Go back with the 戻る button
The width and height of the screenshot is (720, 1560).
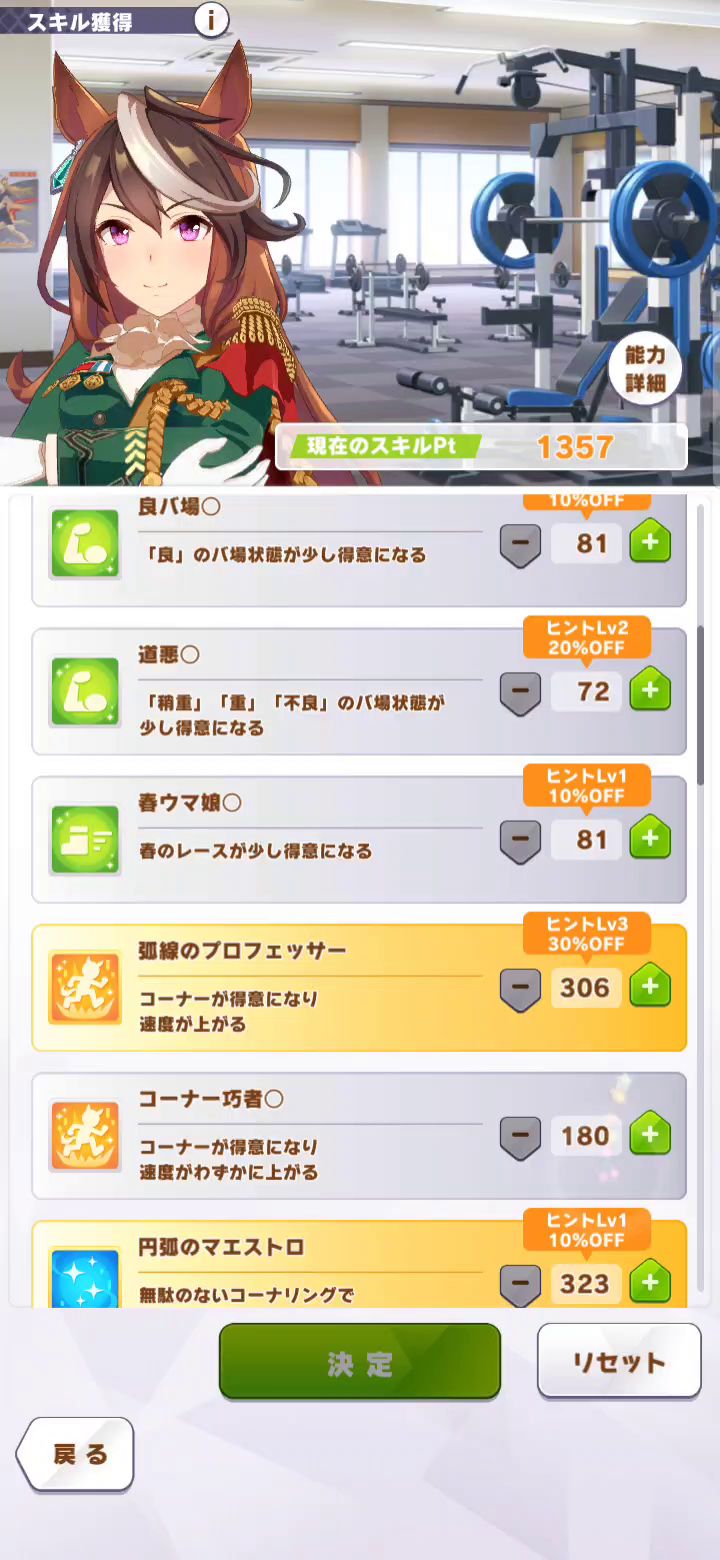(x=76, y=1454)
